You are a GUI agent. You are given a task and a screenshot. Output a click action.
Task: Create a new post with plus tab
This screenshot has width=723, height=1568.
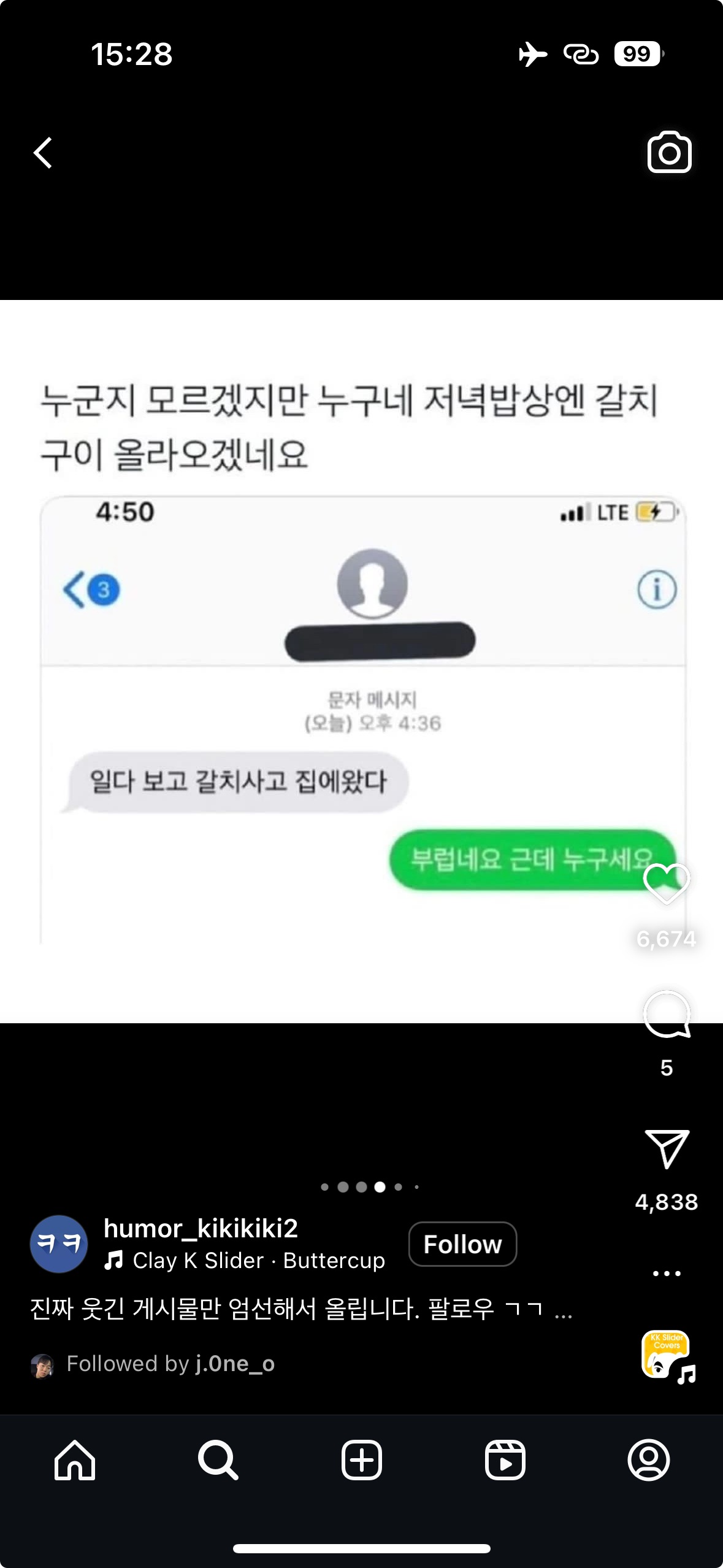[x=362, y=1461]
